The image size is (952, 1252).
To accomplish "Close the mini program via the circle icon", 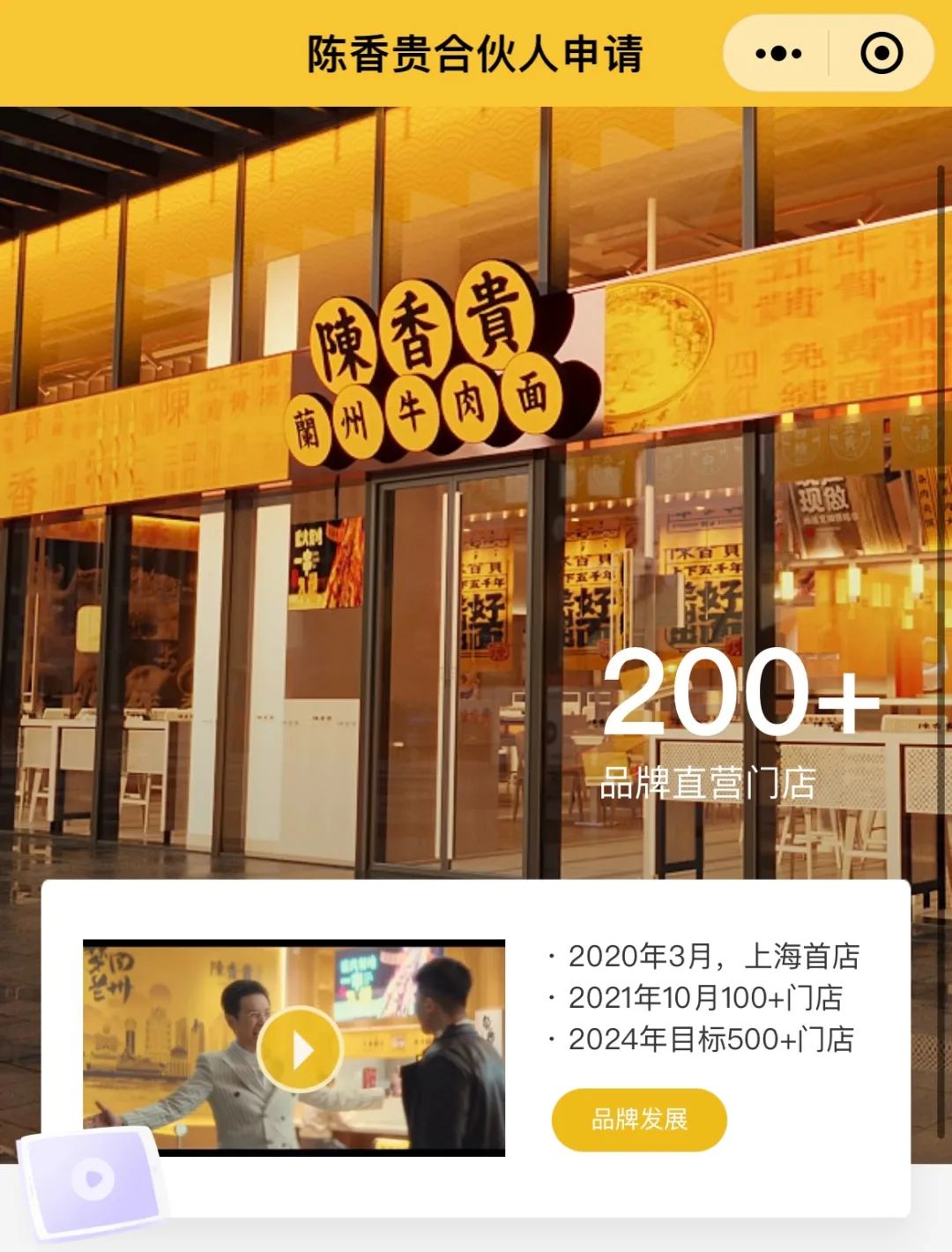I will 881,54.
